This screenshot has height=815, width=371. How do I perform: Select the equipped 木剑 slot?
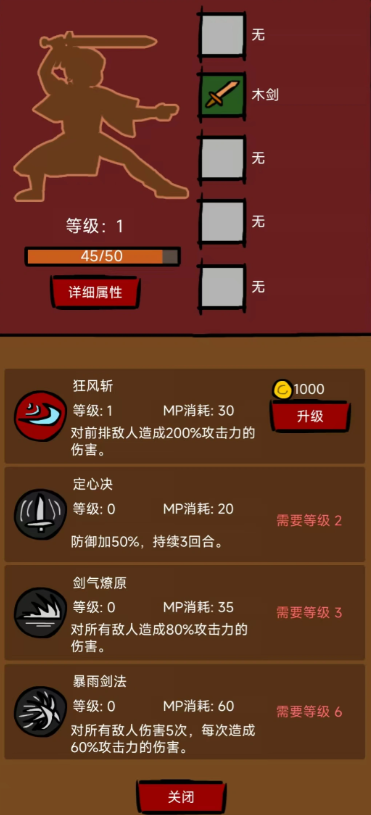(222, 94)
